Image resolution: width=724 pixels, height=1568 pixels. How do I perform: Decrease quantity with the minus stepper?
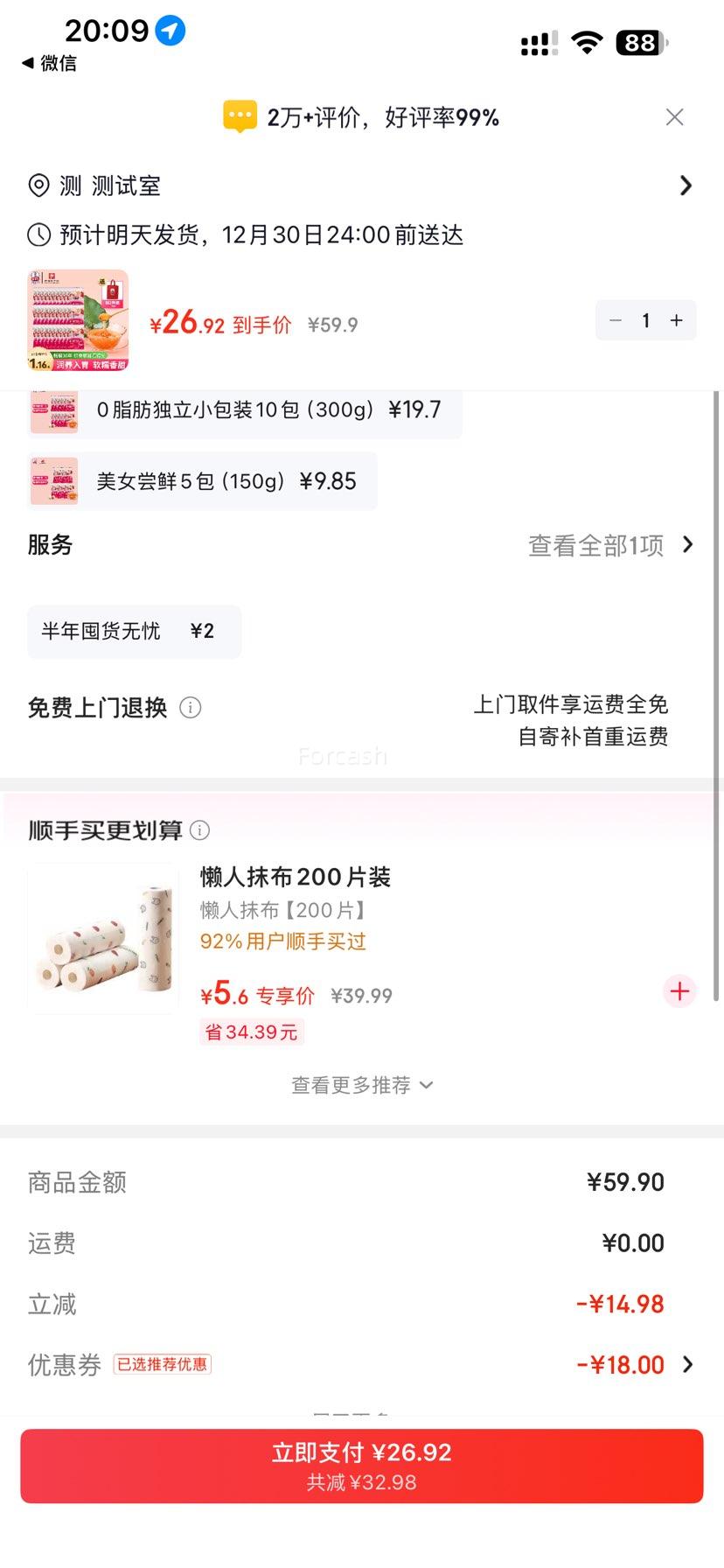615,320
